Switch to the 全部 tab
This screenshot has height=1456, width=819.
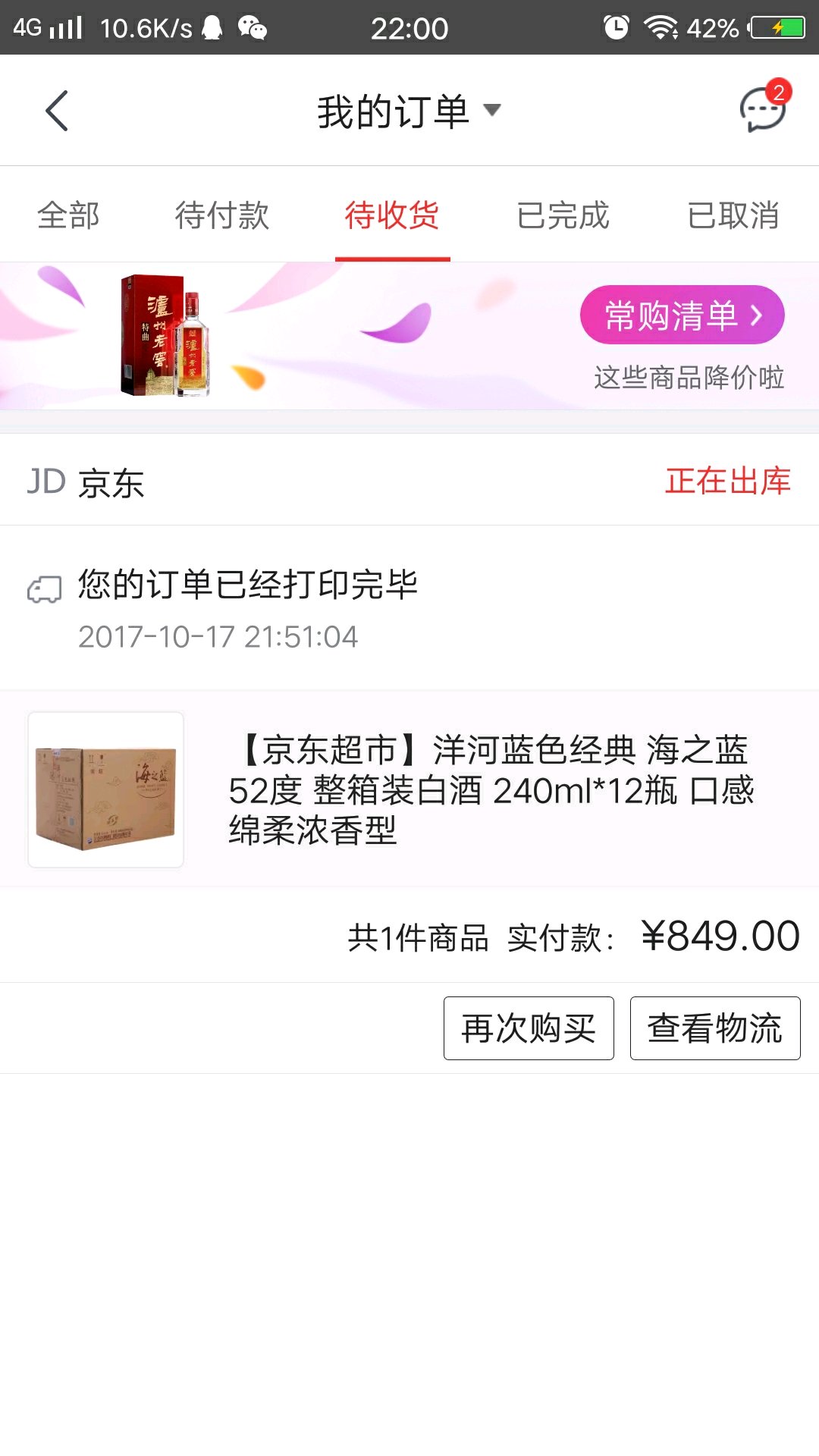(x=68, y=215)
